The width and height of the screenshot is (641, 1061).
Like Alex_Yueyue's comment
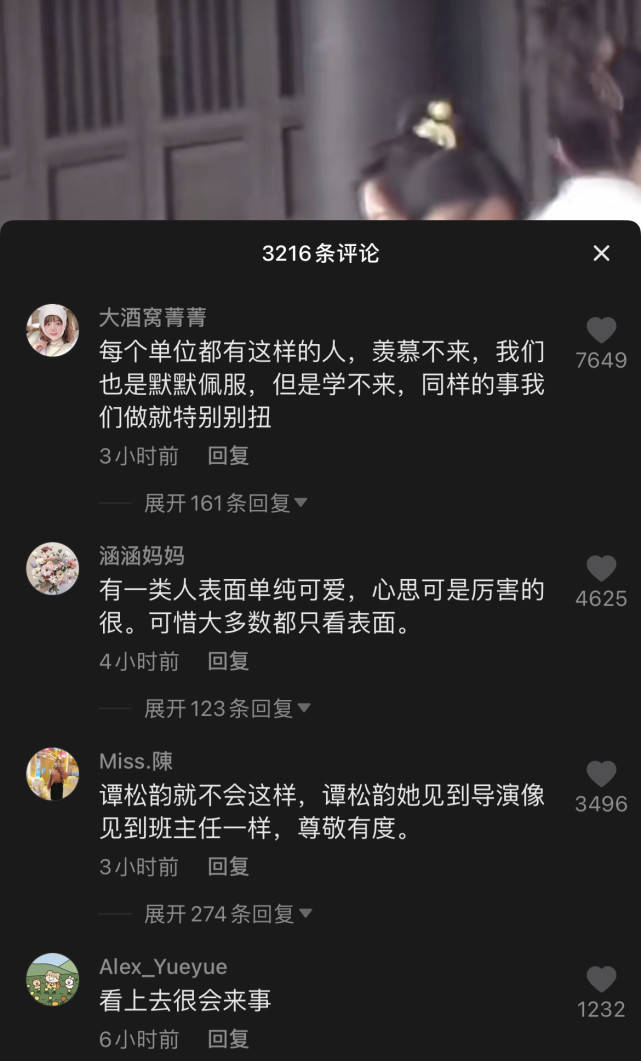pos(601,979)
